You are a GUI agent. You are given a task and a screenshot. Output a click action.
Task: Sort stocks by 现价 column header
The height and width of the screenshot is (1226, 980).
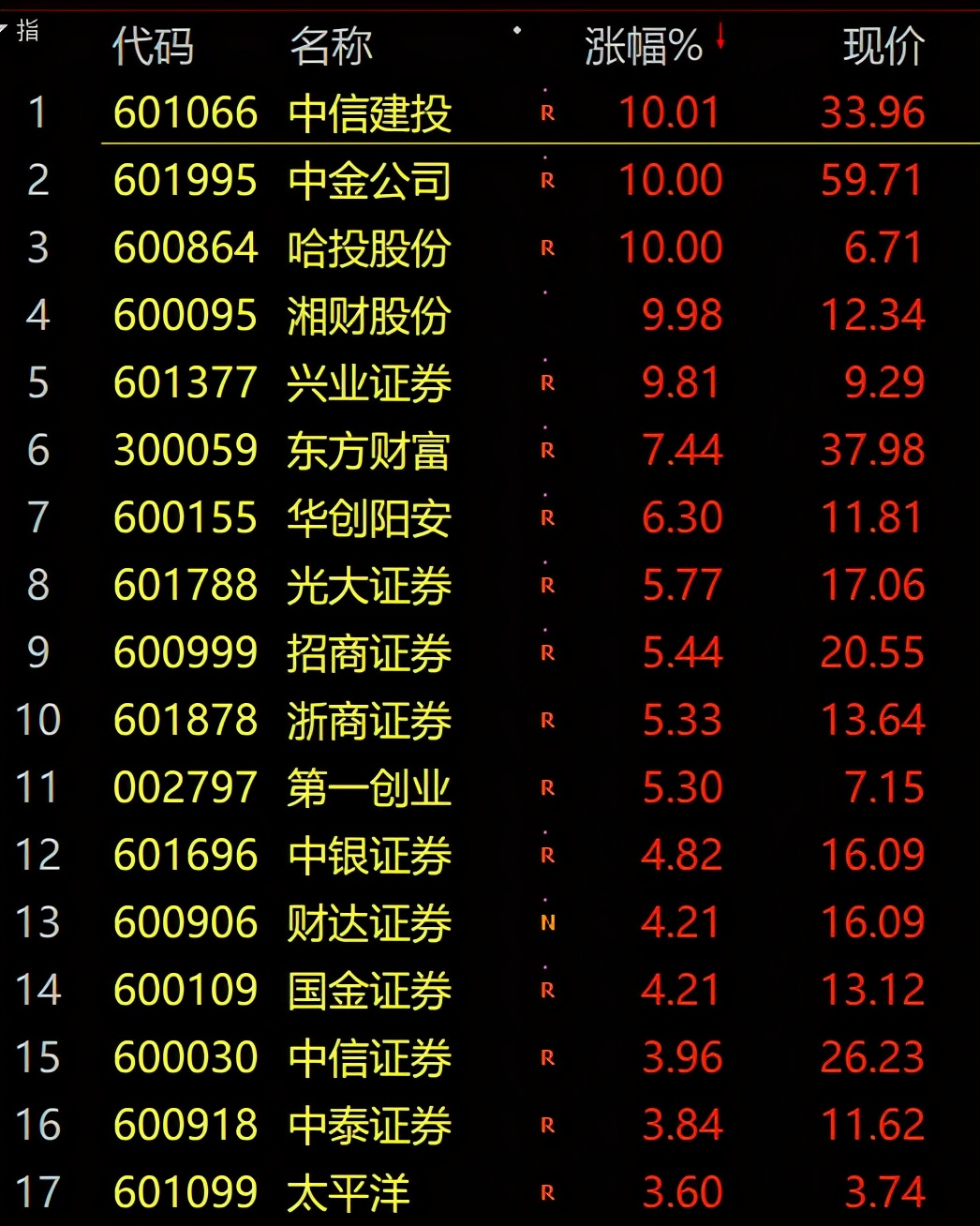click(883, 45)
